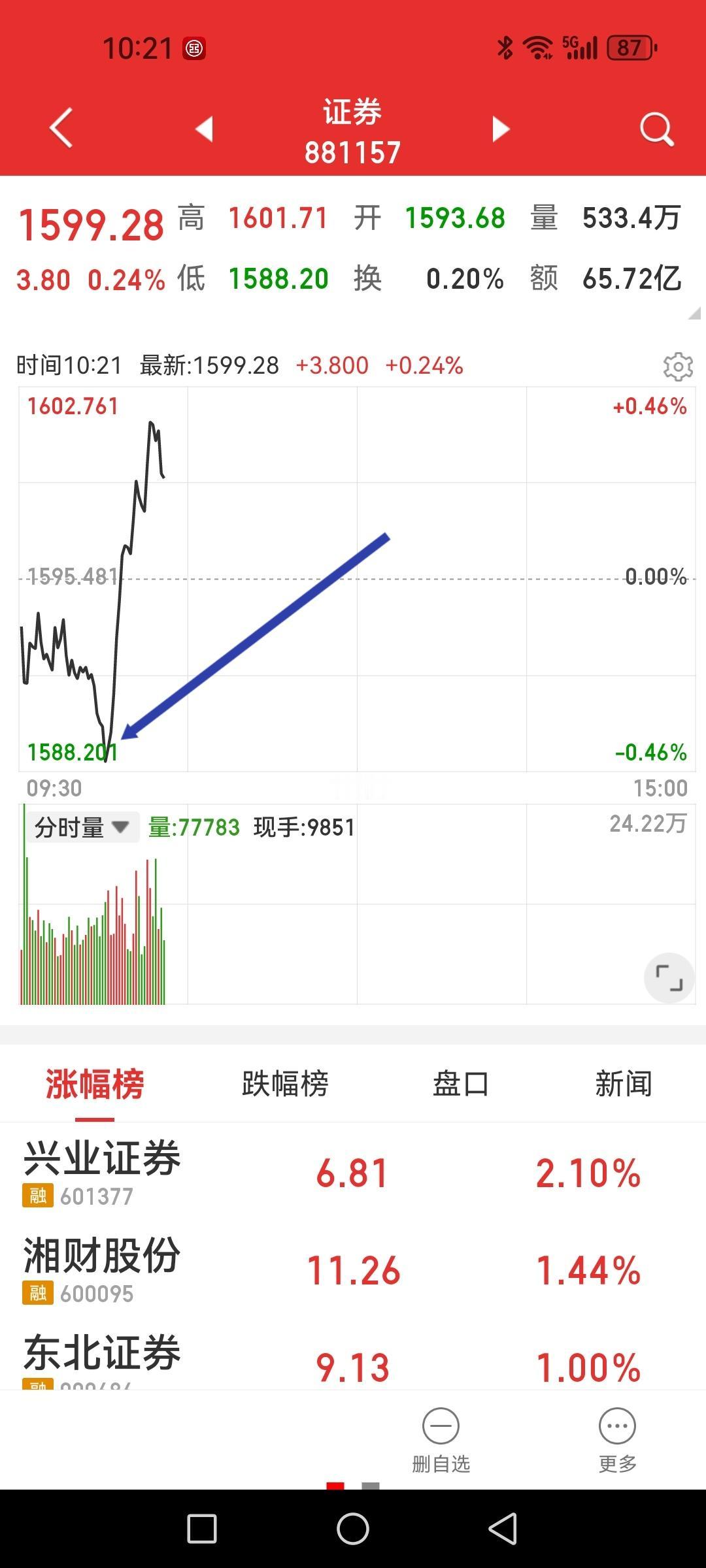
Task: Go back using the back arrow
Action: point(60,128)
